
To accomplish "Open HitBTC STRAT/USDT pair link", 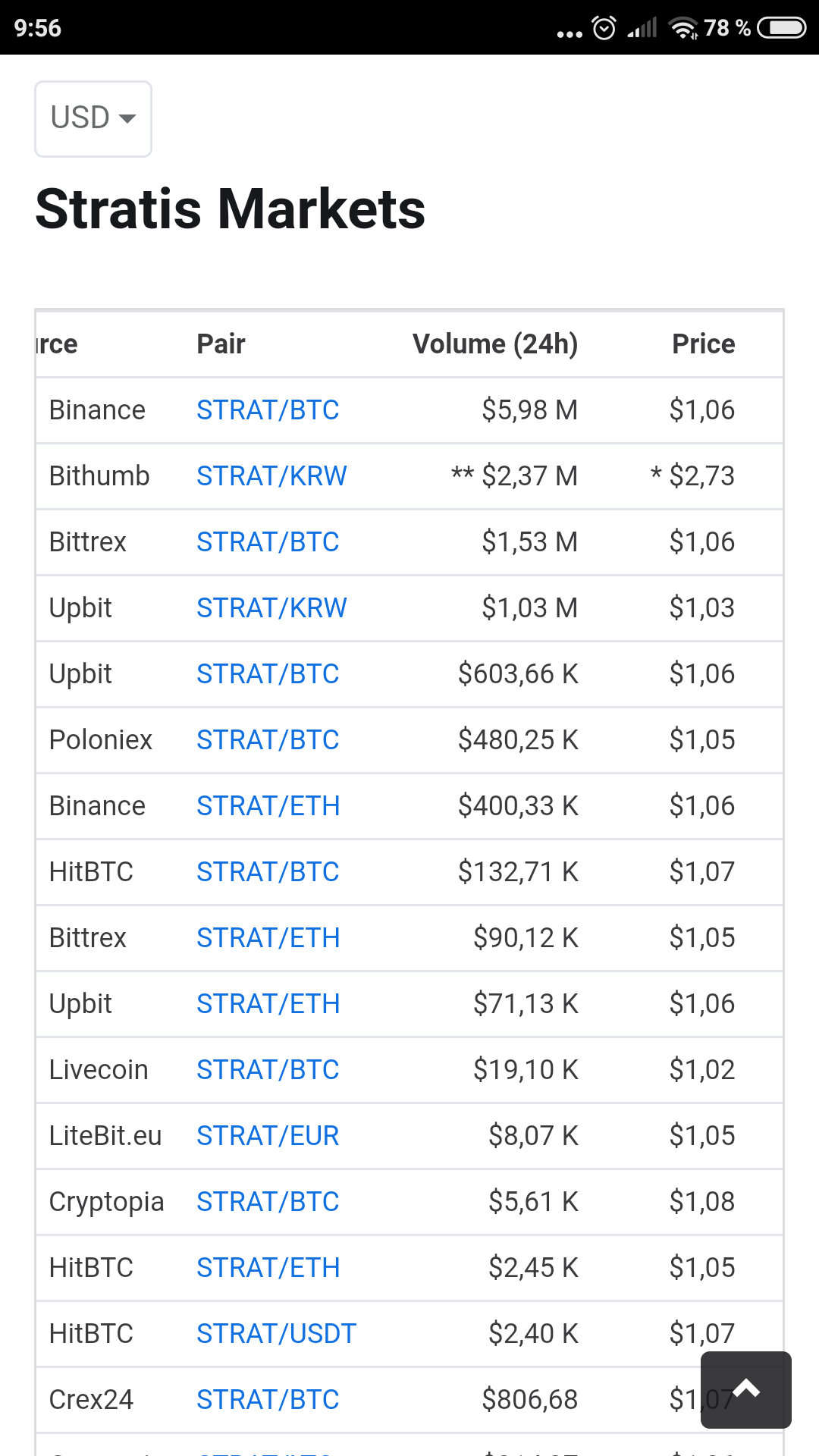I will tap(277, 1334).
